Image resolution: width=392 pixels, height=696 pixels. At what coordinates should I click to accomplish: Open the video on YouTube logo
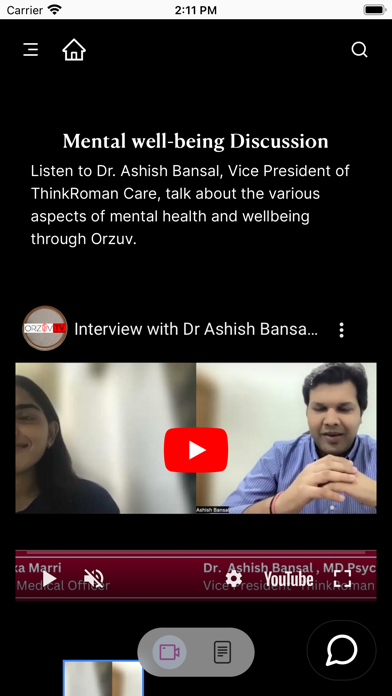289,578
